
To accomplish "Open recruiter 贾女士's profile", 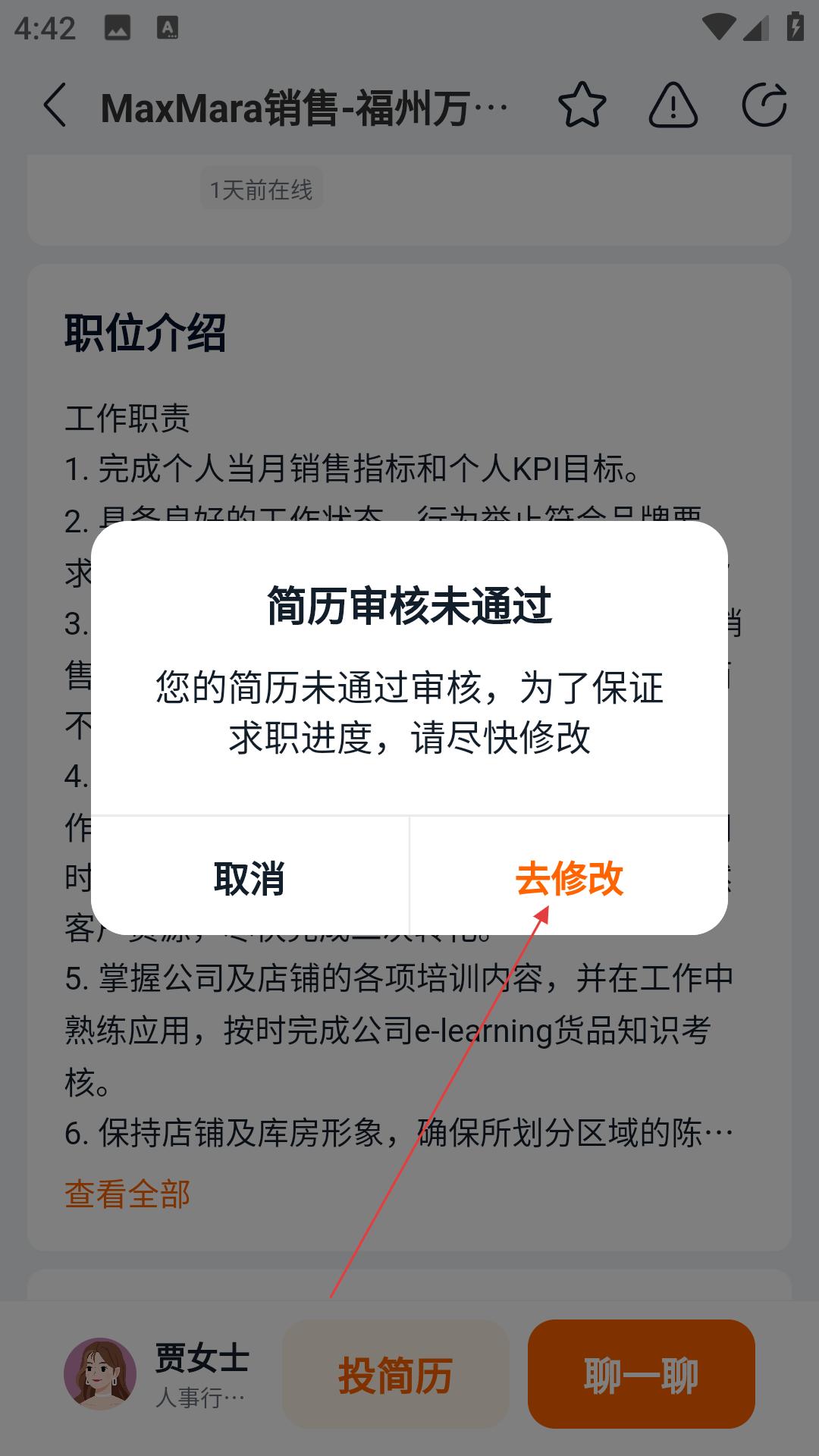I will click(100, 1374).
